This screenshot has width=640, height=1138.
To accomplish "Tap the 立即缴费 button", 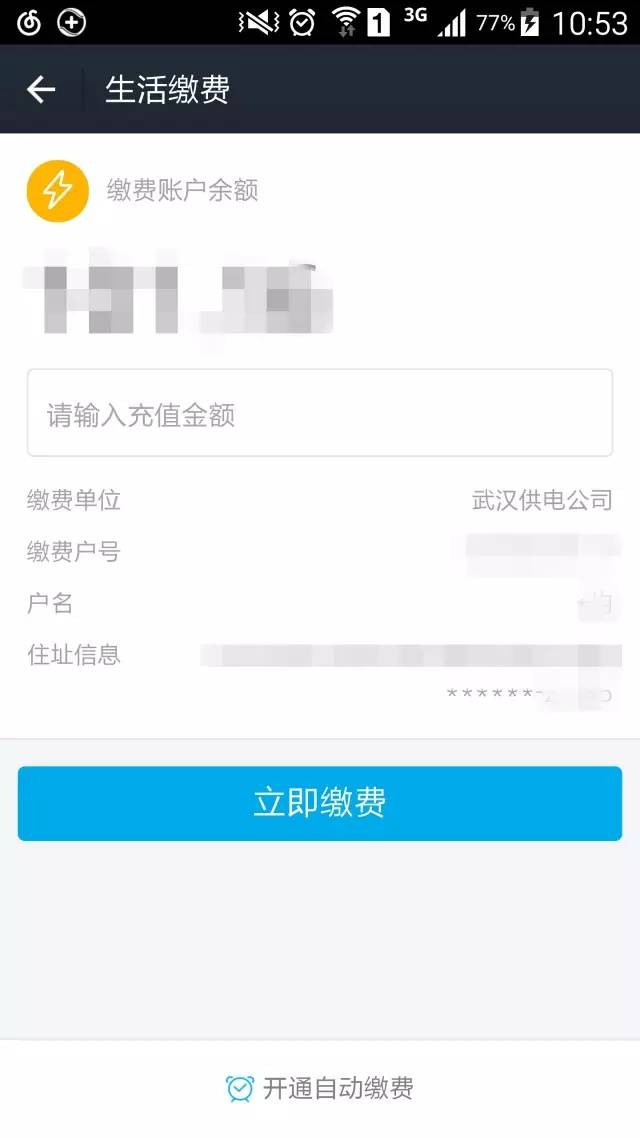I will pyautogui.click(x=320, y=803).
